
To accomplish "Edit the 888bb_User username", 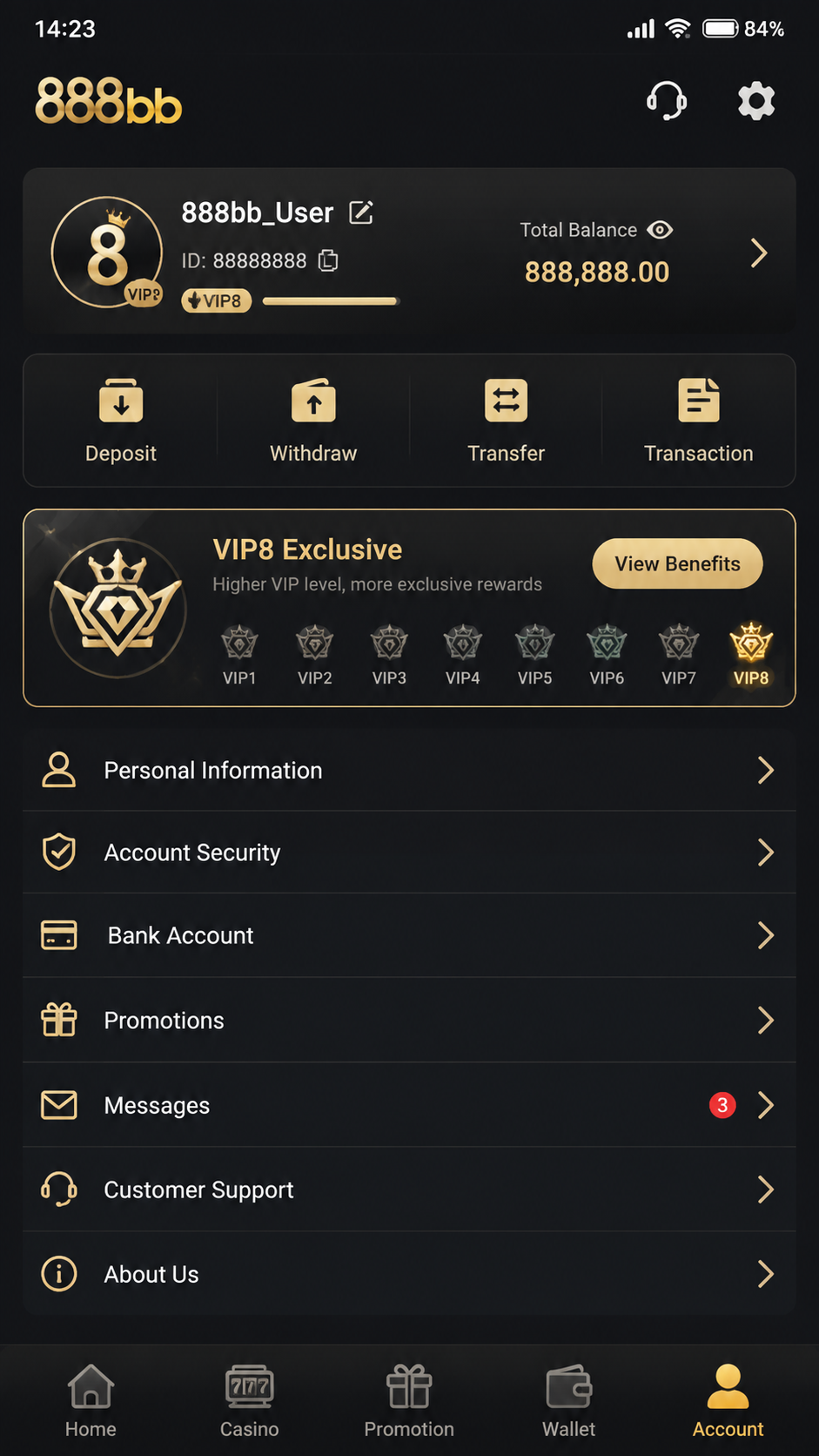I will click(361, 212).
